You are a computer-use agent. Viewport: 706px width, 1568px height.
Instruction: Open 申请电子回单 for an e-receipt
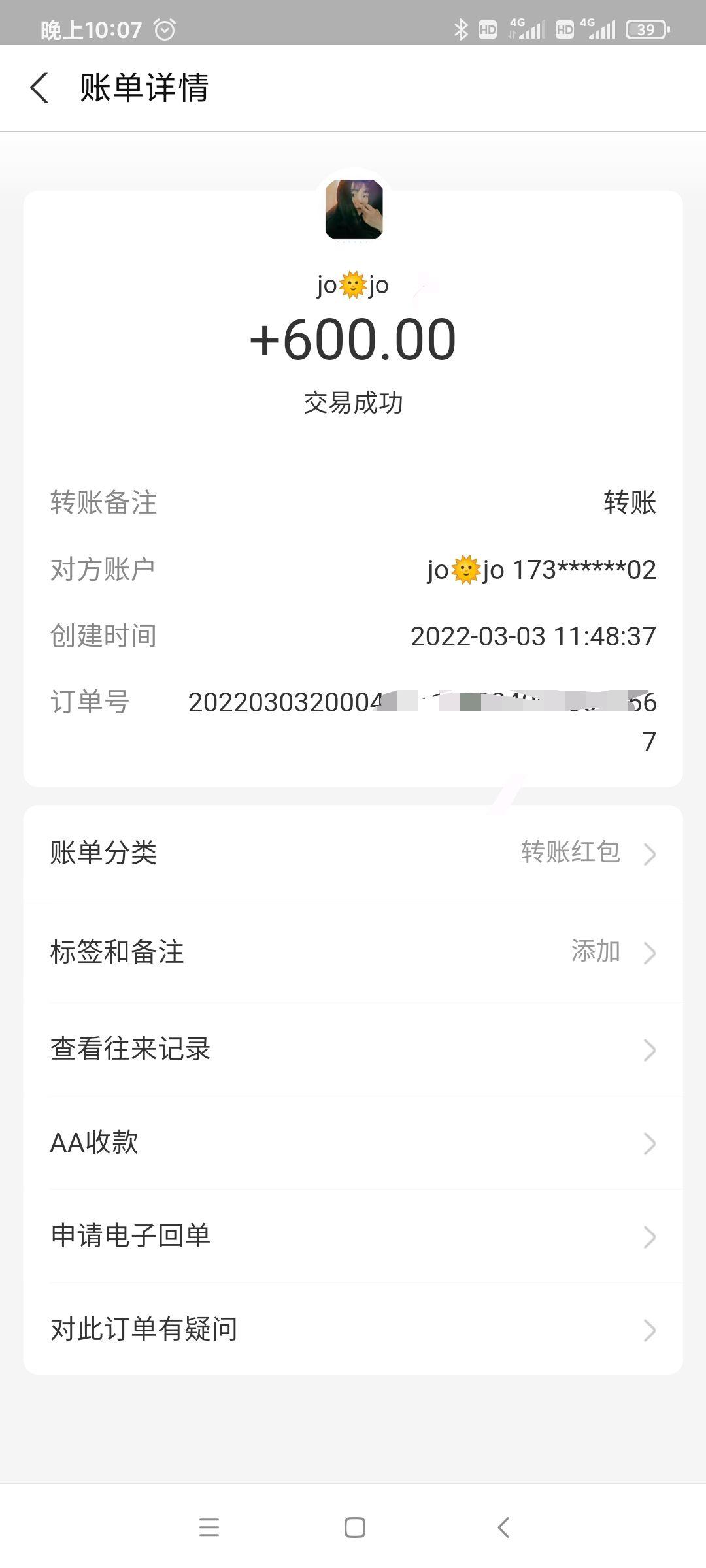point(353,1236)
